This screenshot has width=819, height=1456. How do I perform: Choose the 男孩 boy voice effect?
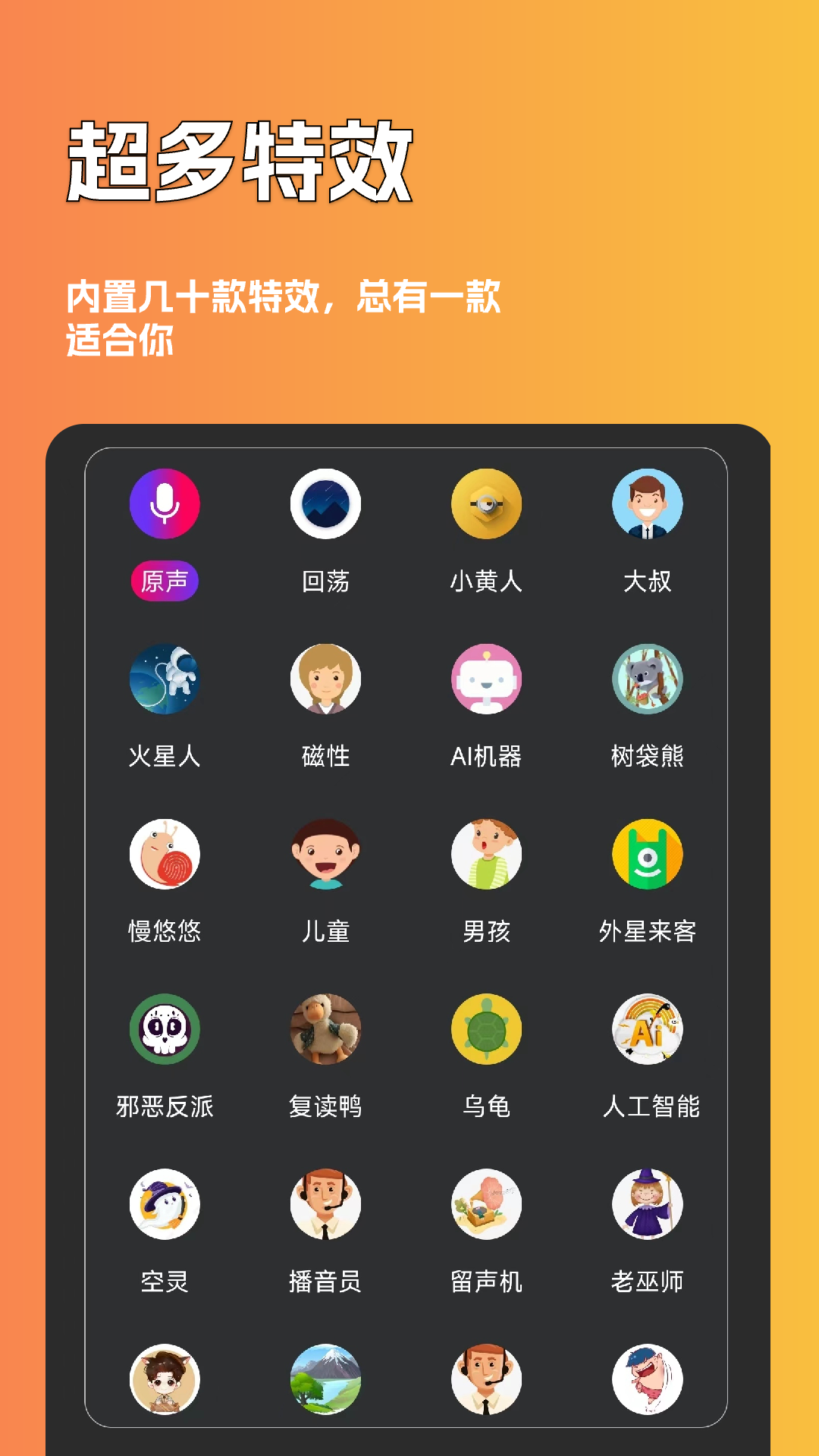coord(486,854)
